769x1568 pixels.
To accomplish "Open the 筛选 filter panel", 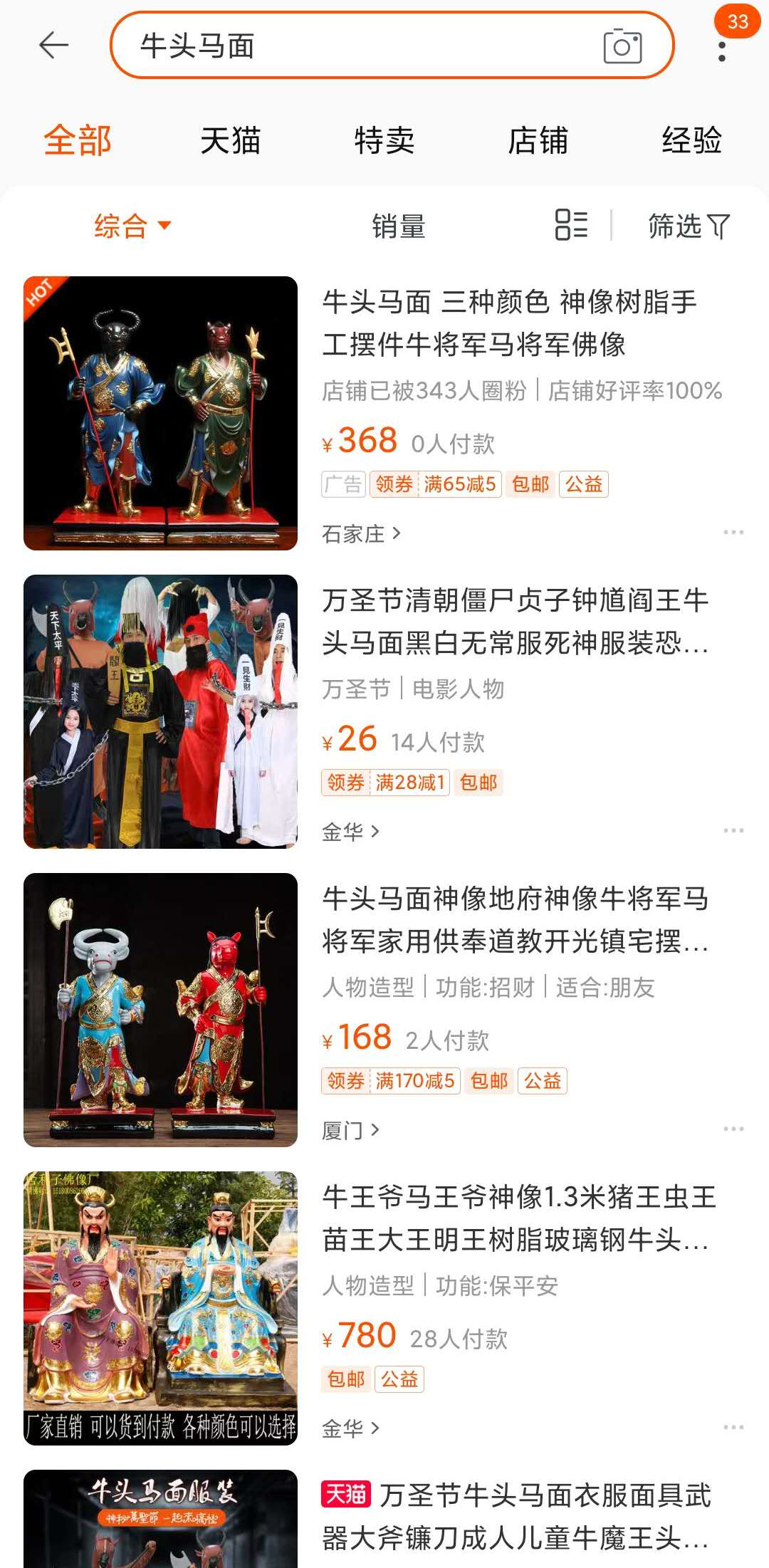I will 689,226.
